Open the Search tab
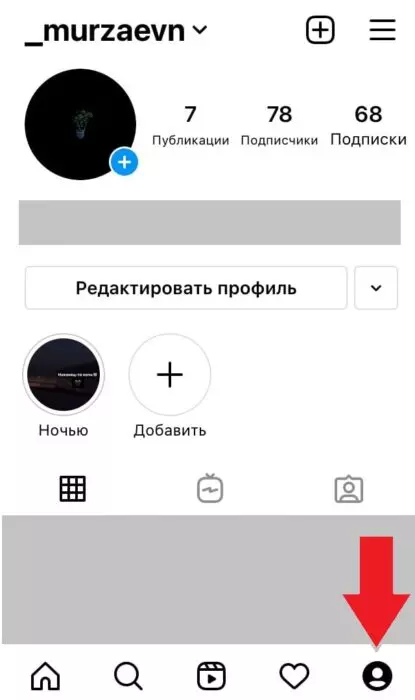The height and width of the screenshot is (700, 415). click(x=129, y=676)
